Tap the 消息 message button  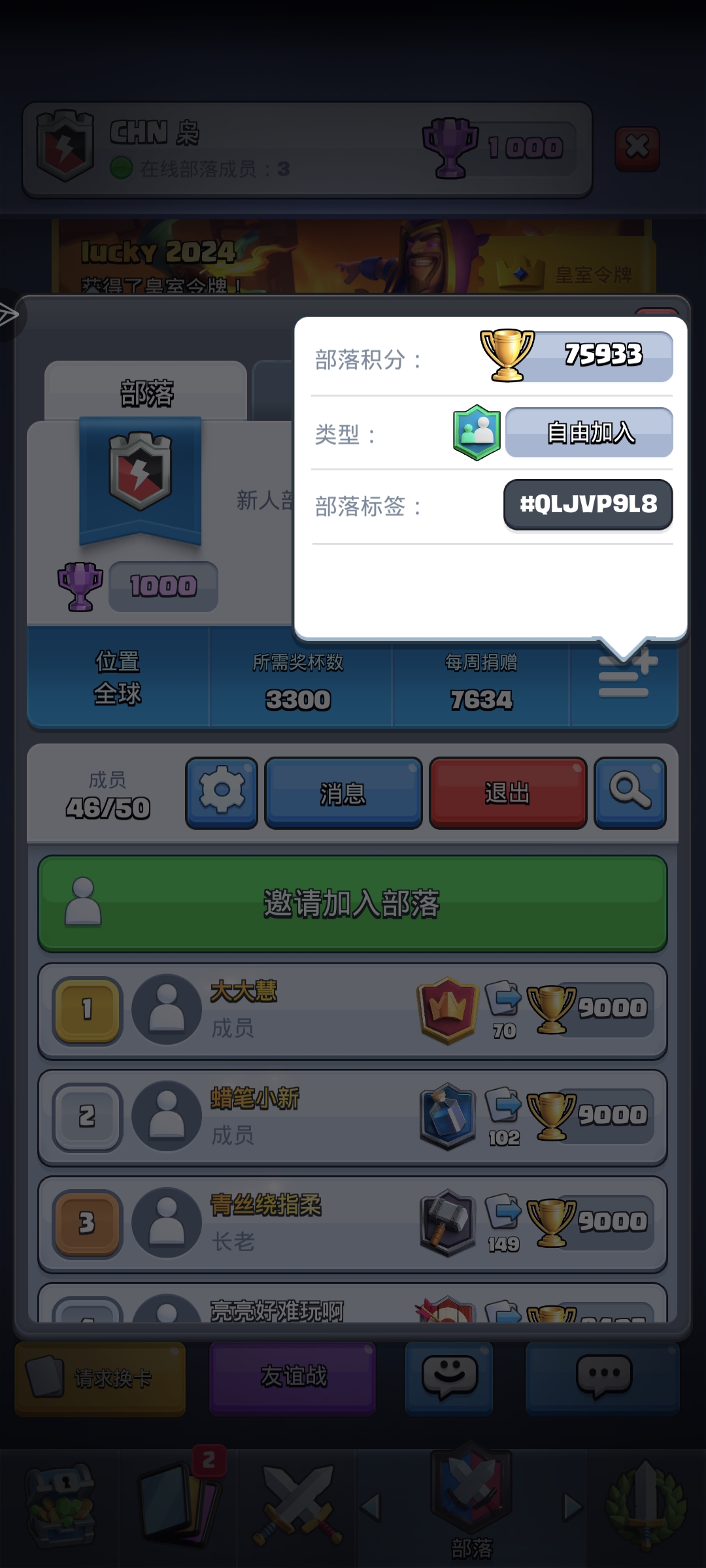click(x=343, y=792)
